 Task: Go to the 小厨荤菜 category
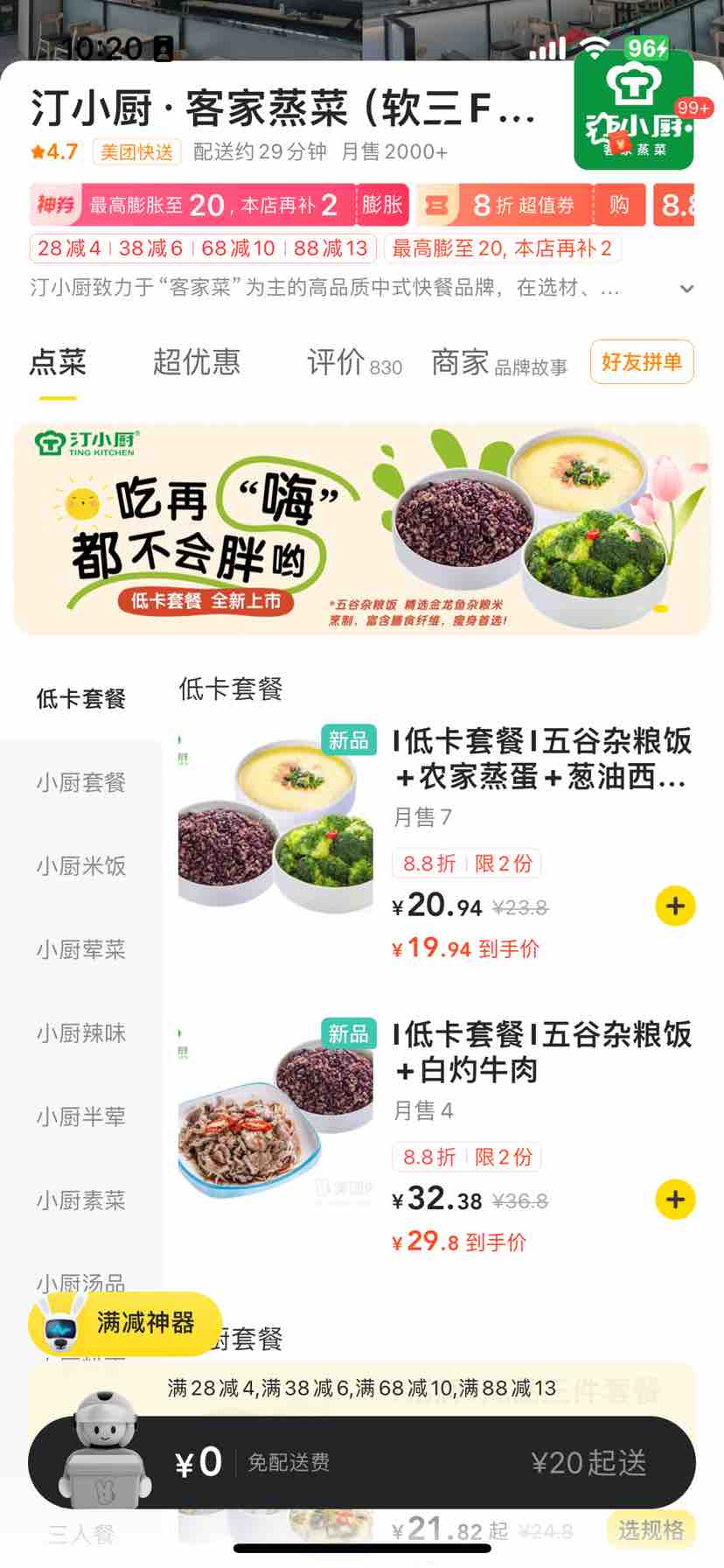pyautogui.click(x=81, y=949)
